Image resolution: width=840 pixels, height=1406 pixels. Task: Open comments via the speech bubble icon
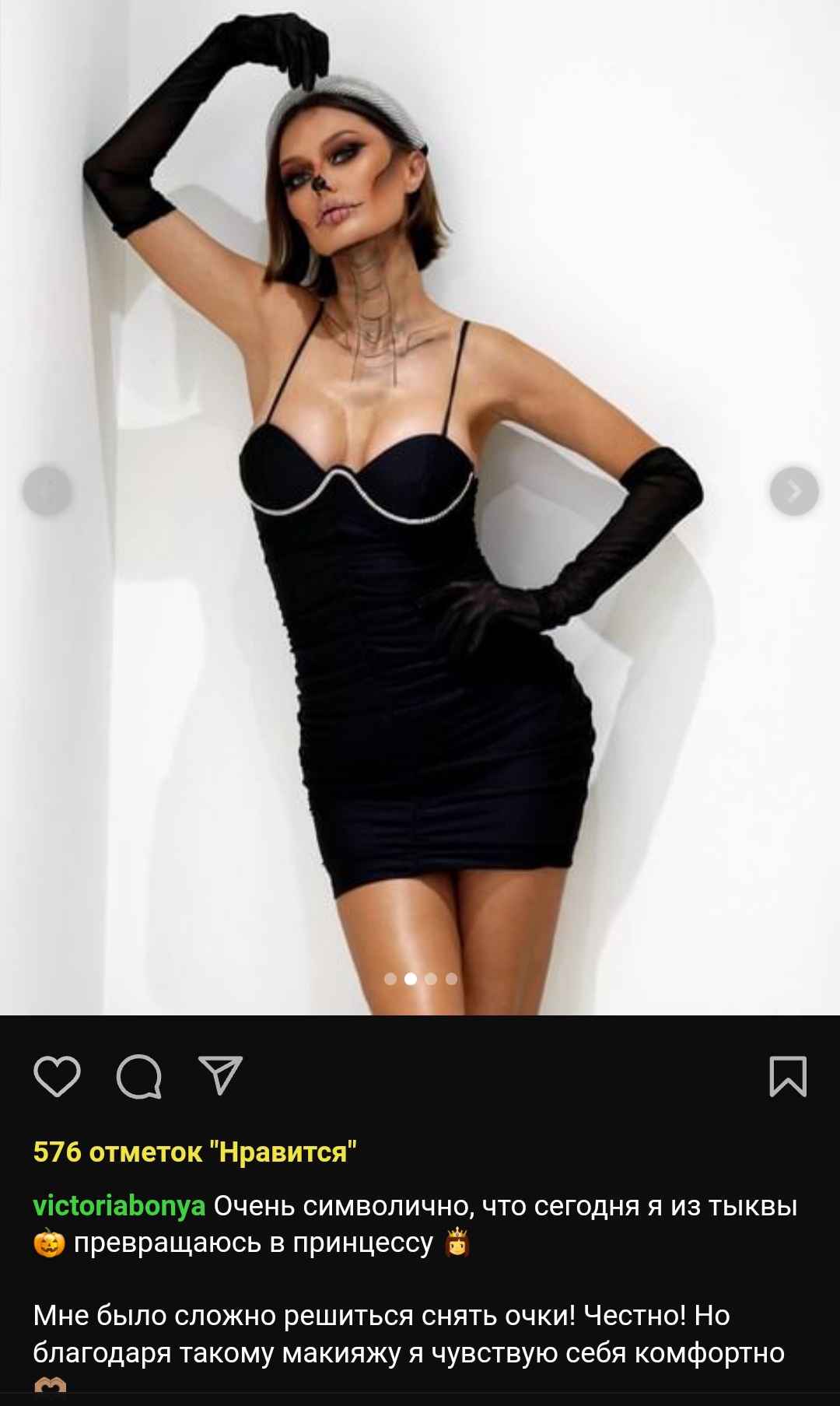click(x=139, y=1077)
